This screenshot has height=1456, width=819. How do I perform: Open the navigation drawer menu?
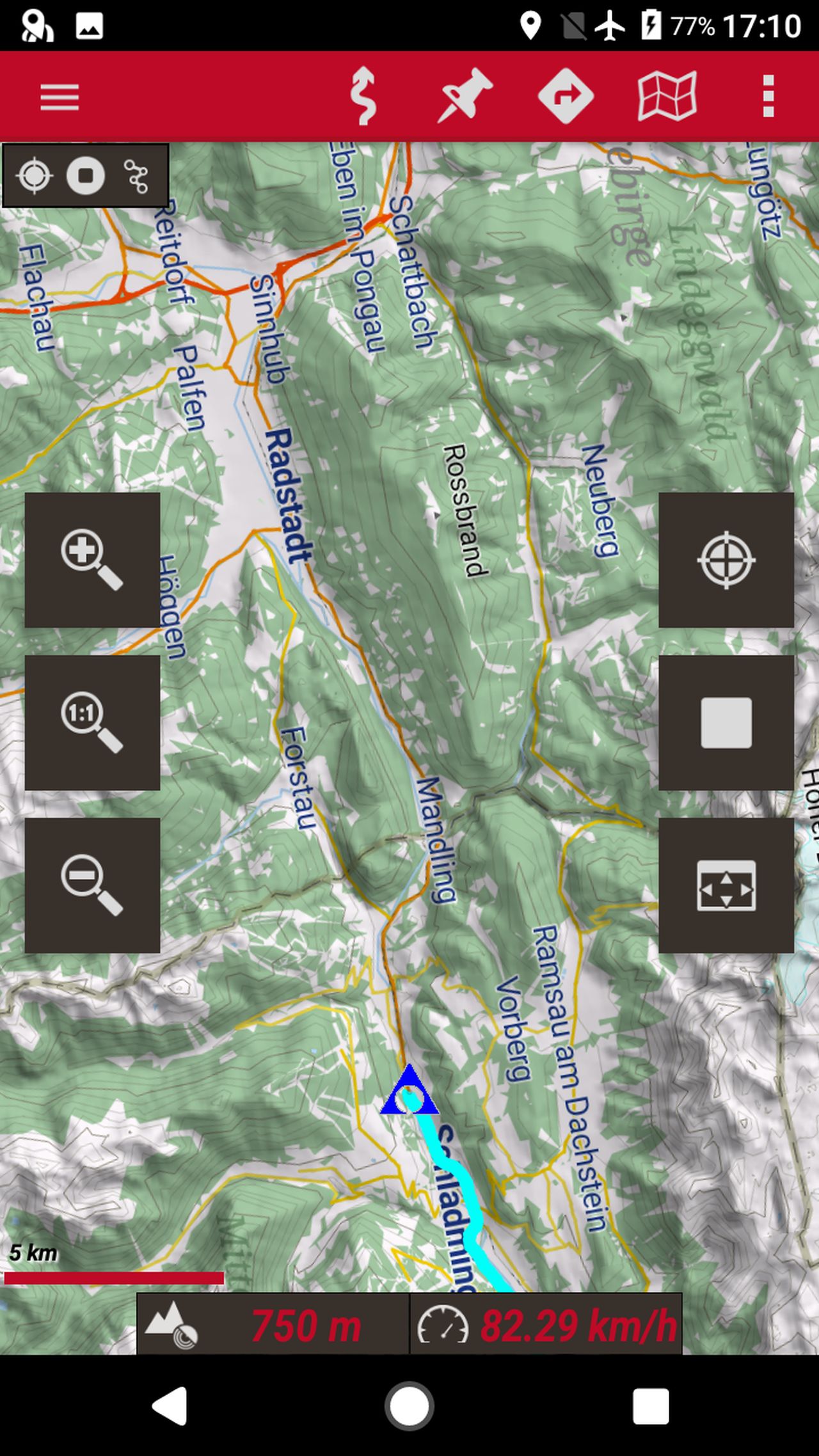[58, 97]
